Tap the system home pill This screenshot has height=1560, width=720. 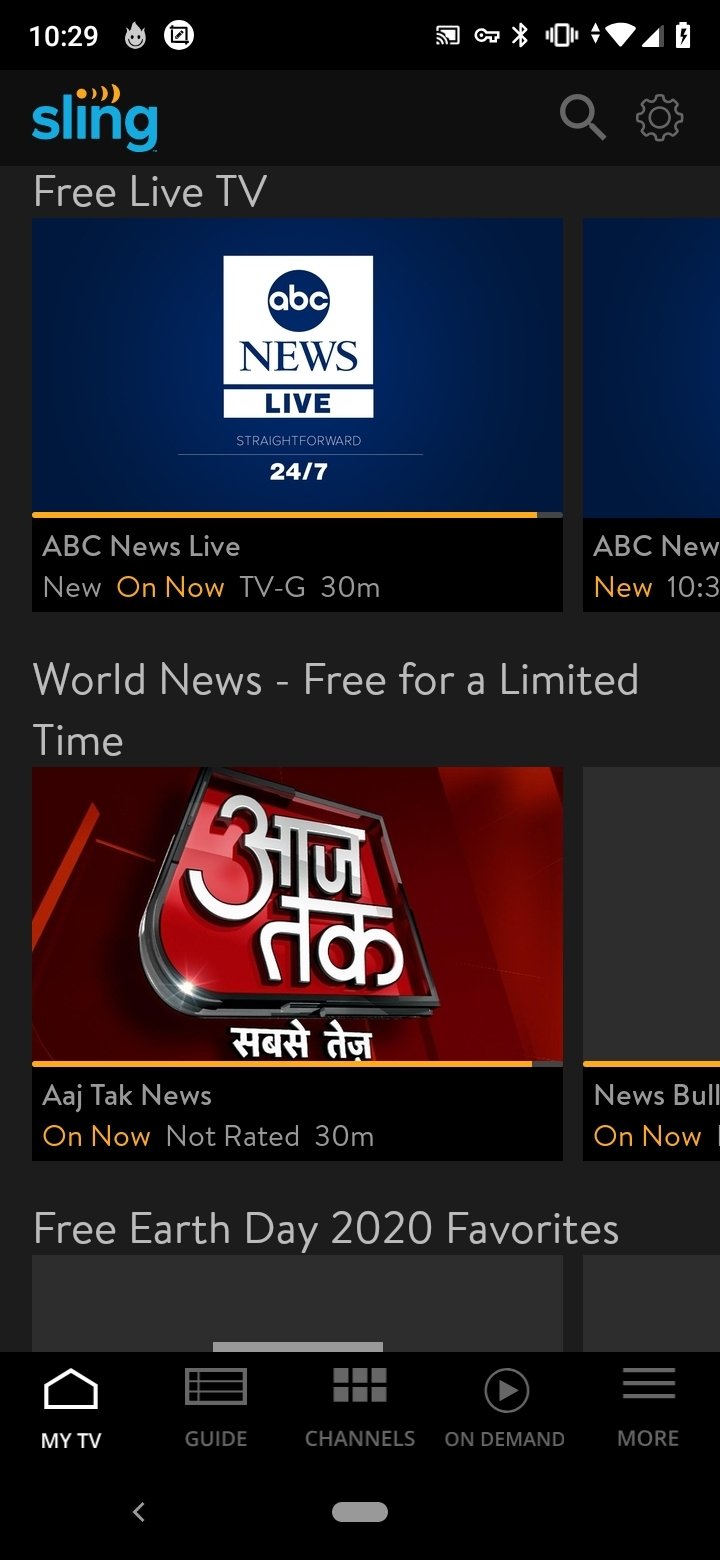(x=360, y=1512)
